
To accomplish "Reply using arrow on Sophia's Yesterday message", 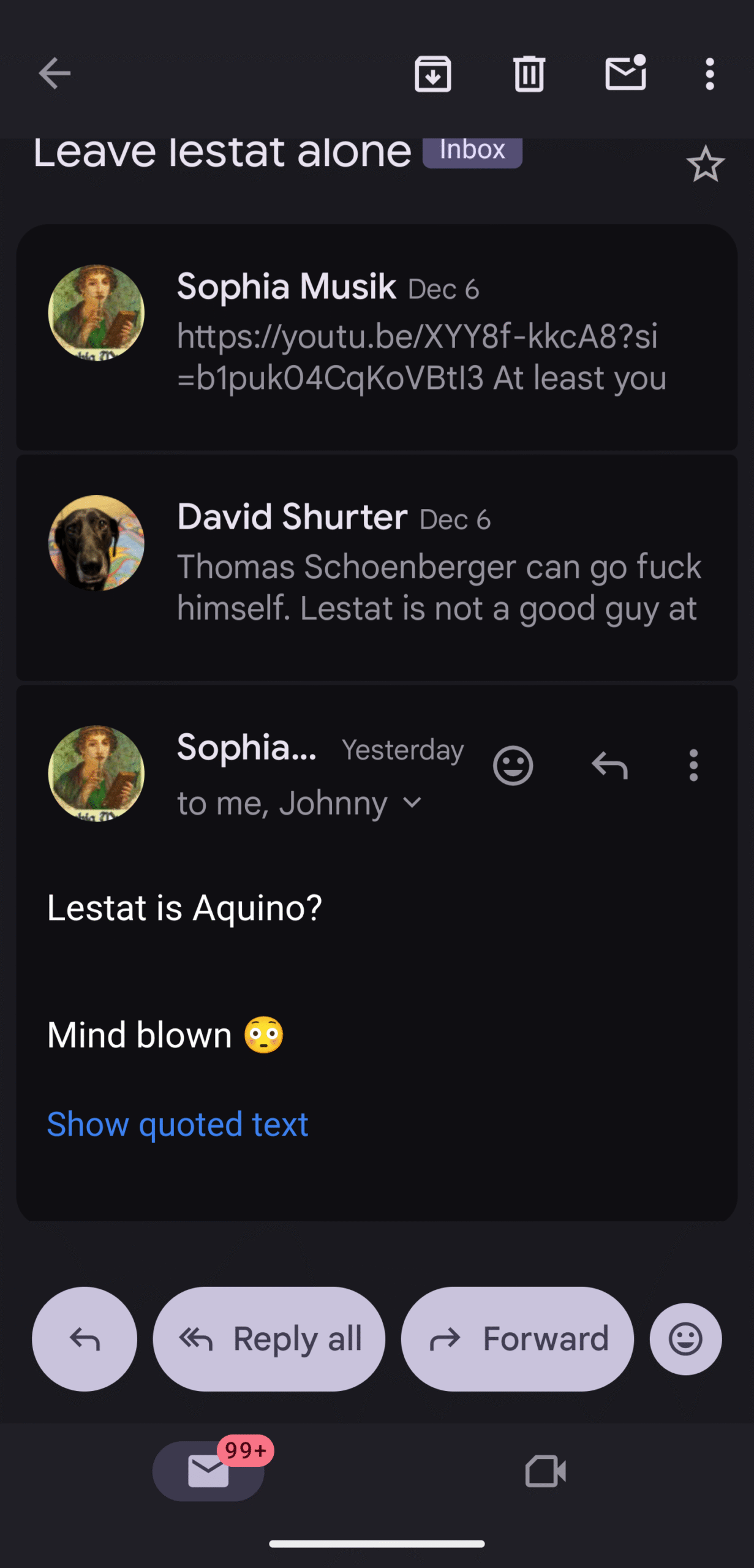I will (609, 766).
